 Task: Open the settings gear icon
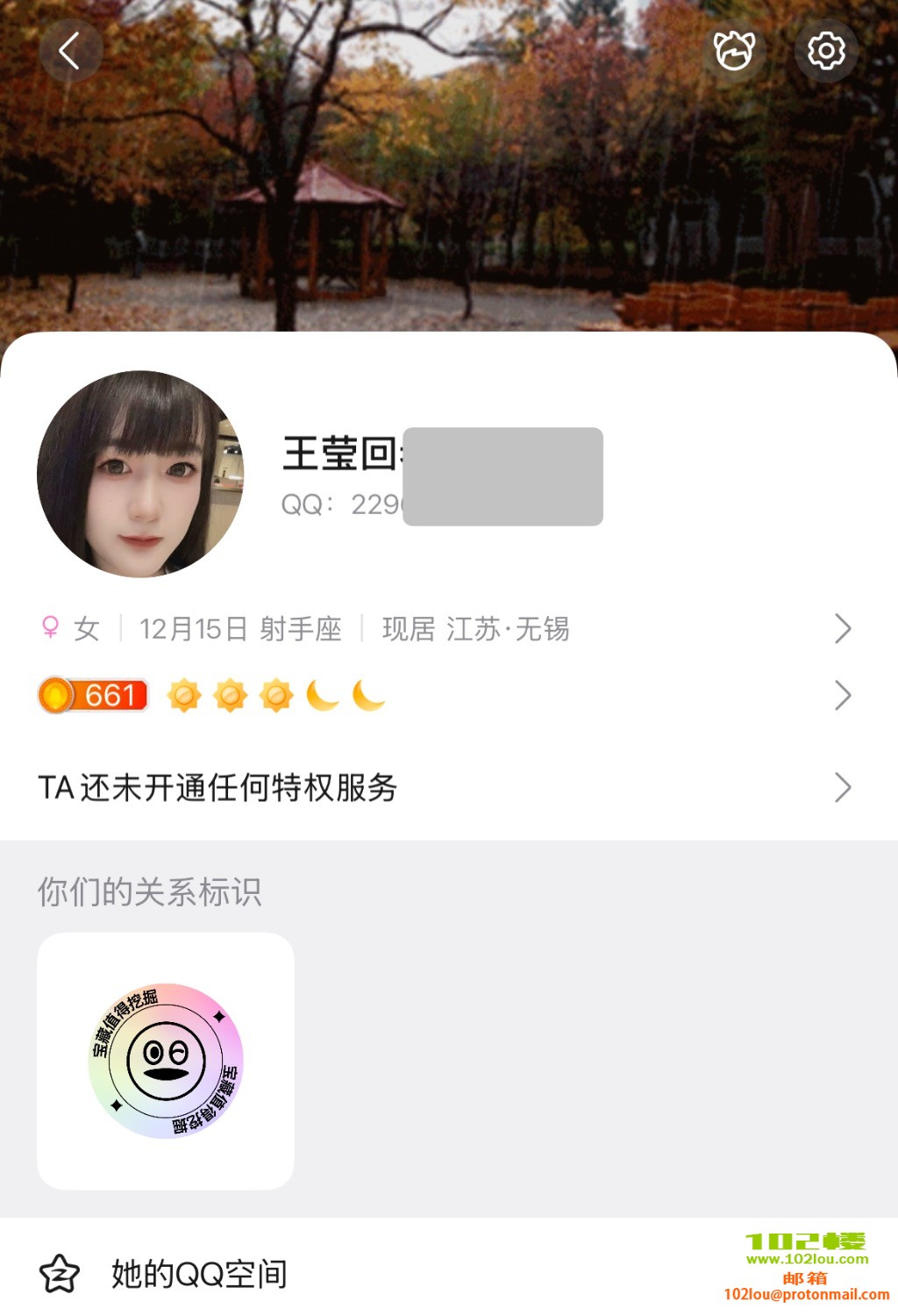click(825, 51)
